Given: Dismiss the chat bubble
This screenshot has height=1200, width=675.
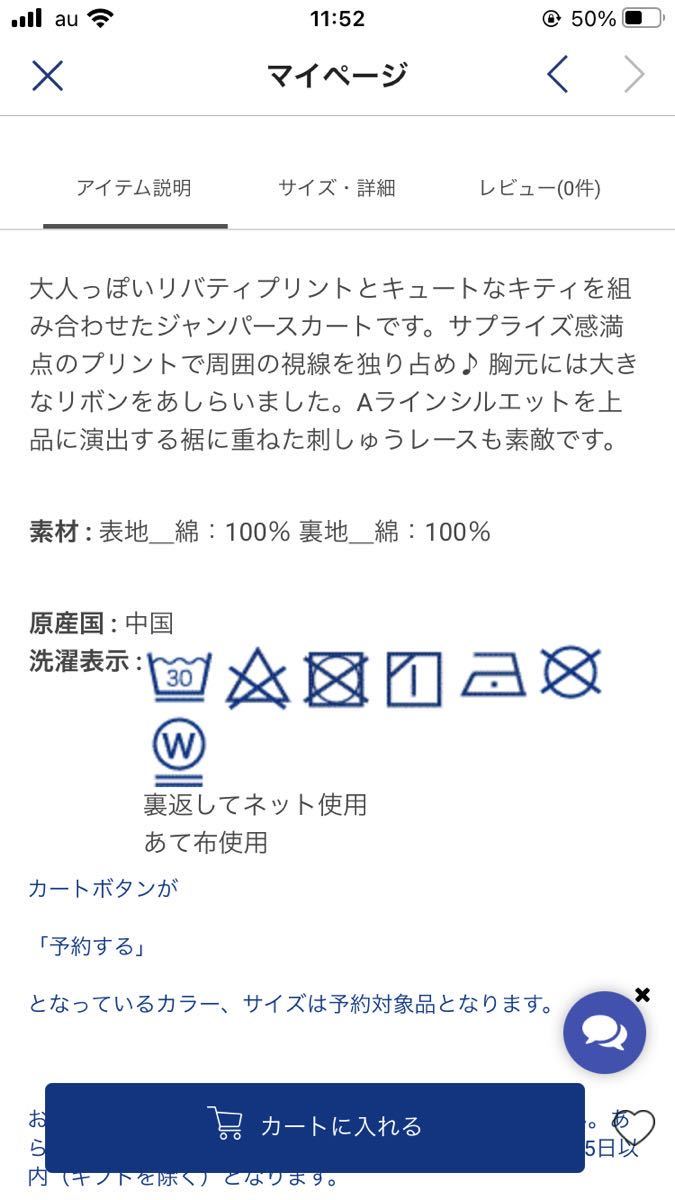Looking at the screenshot, I should click(642, 994).
